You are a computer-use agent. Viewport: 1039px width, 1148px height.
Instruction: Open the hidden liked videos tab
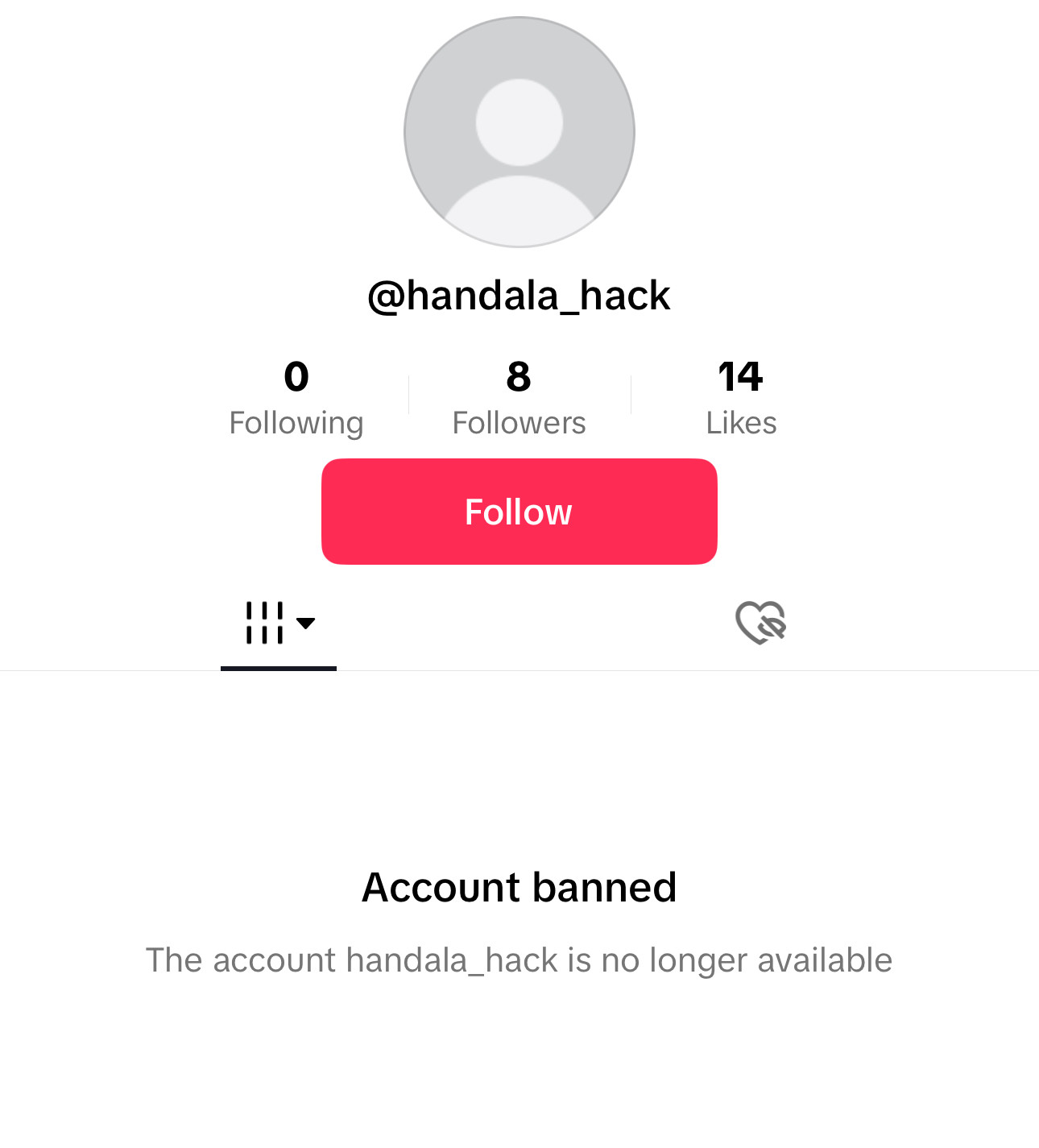tap(760, 623)
